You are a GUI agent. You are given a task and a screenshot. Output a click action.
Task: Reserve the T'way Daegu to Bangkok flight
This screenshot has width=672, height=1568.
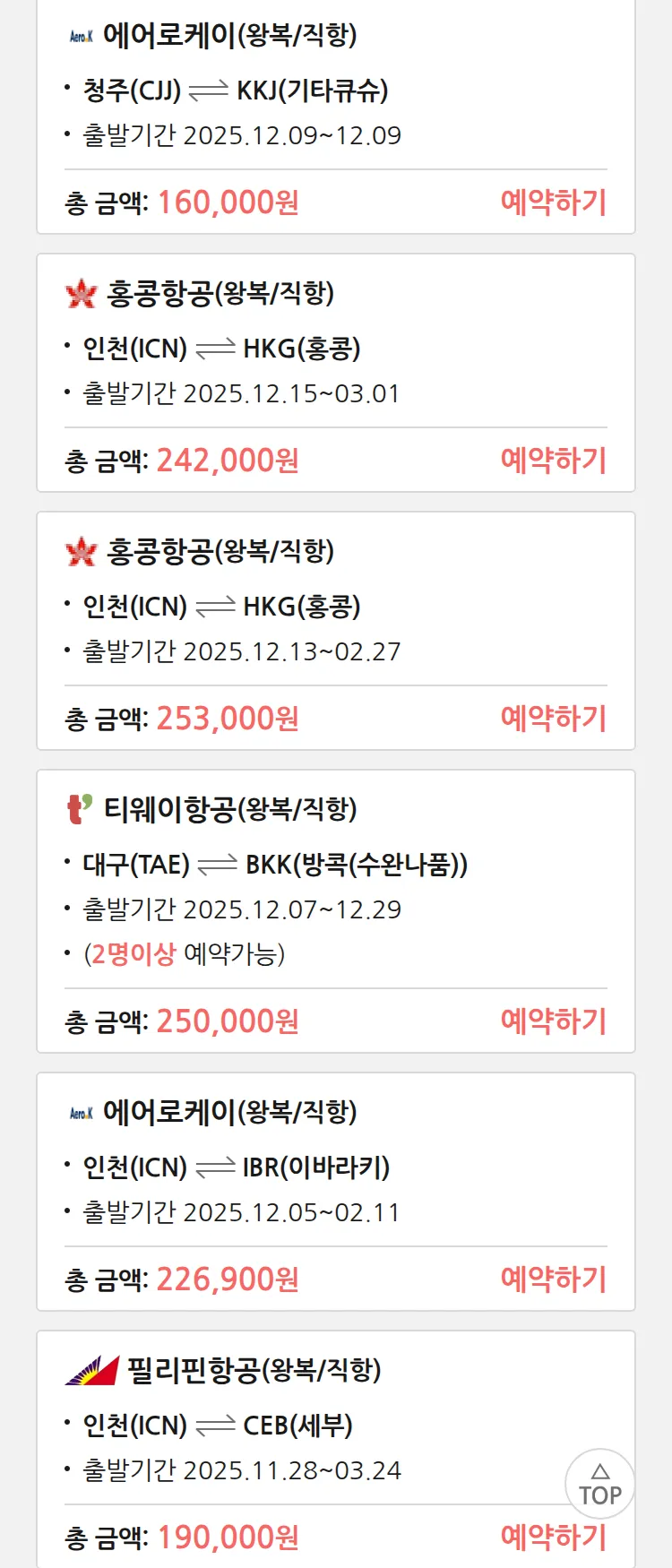point(553,1021)
